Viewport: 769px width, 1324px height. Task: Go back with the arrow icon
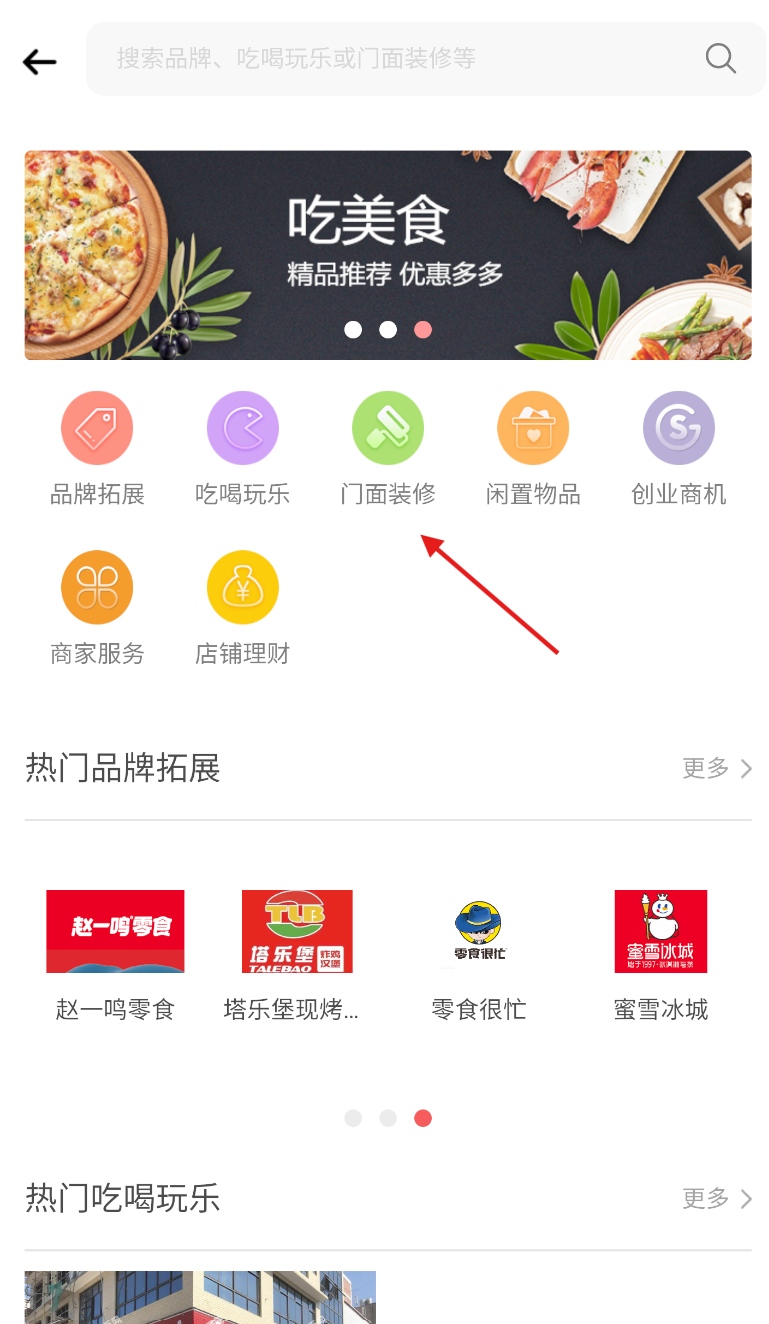point(40,62)
